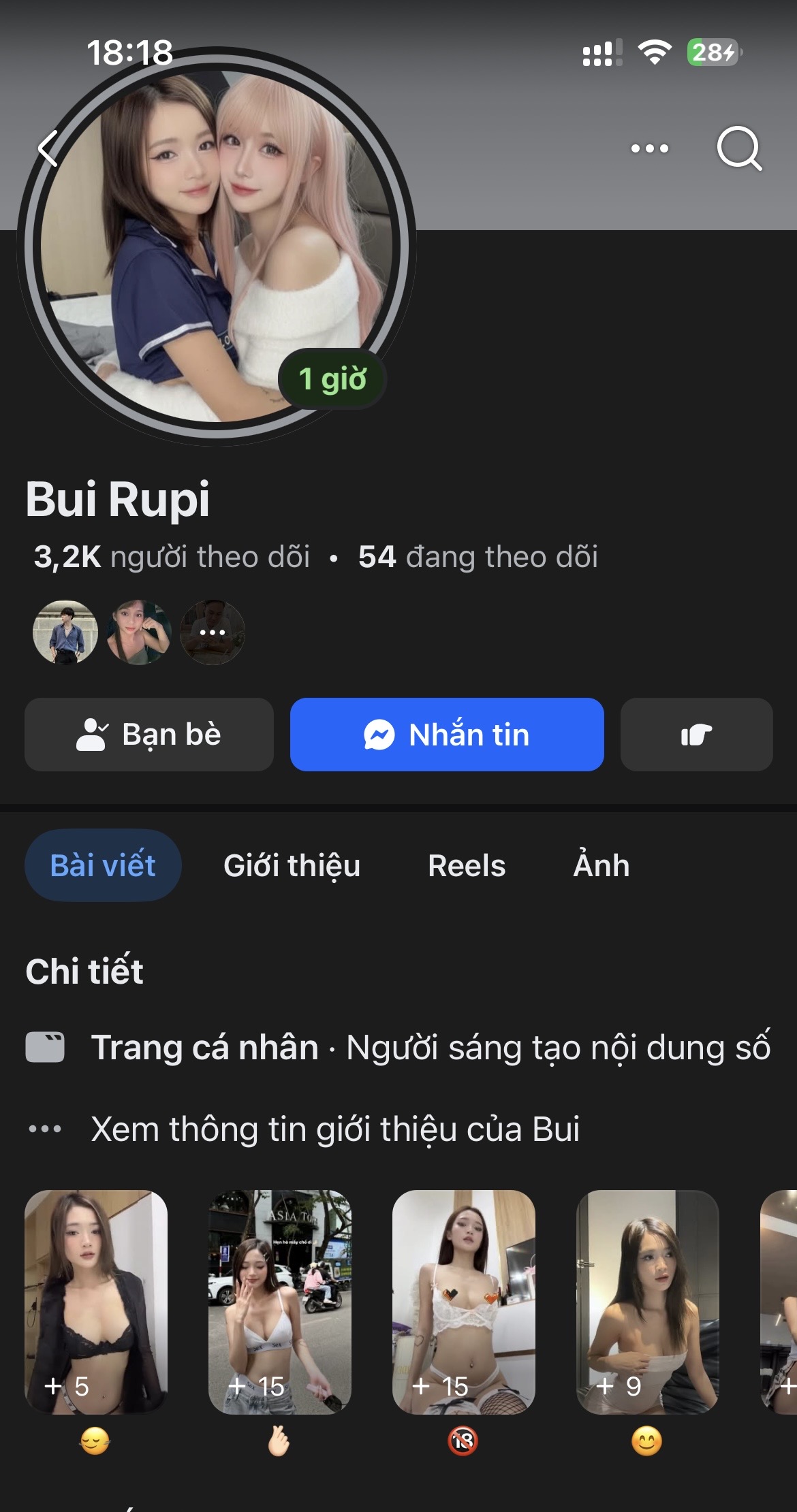
Task: Search within this profile
Action: [x=738, y=148]
